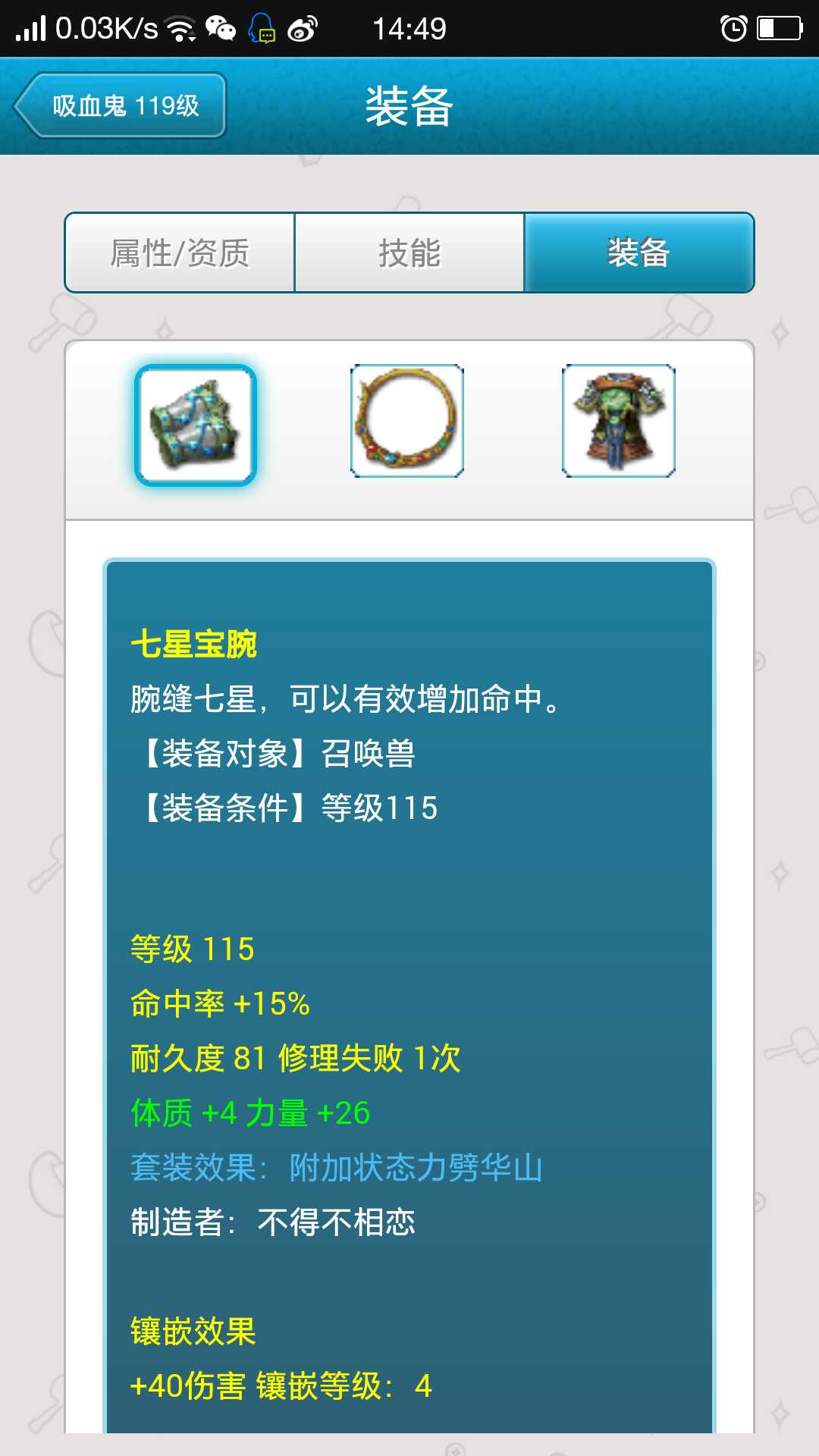819x1456 pixels.
Task: Select the green armor equipment
Action: (x=619, y=421)
